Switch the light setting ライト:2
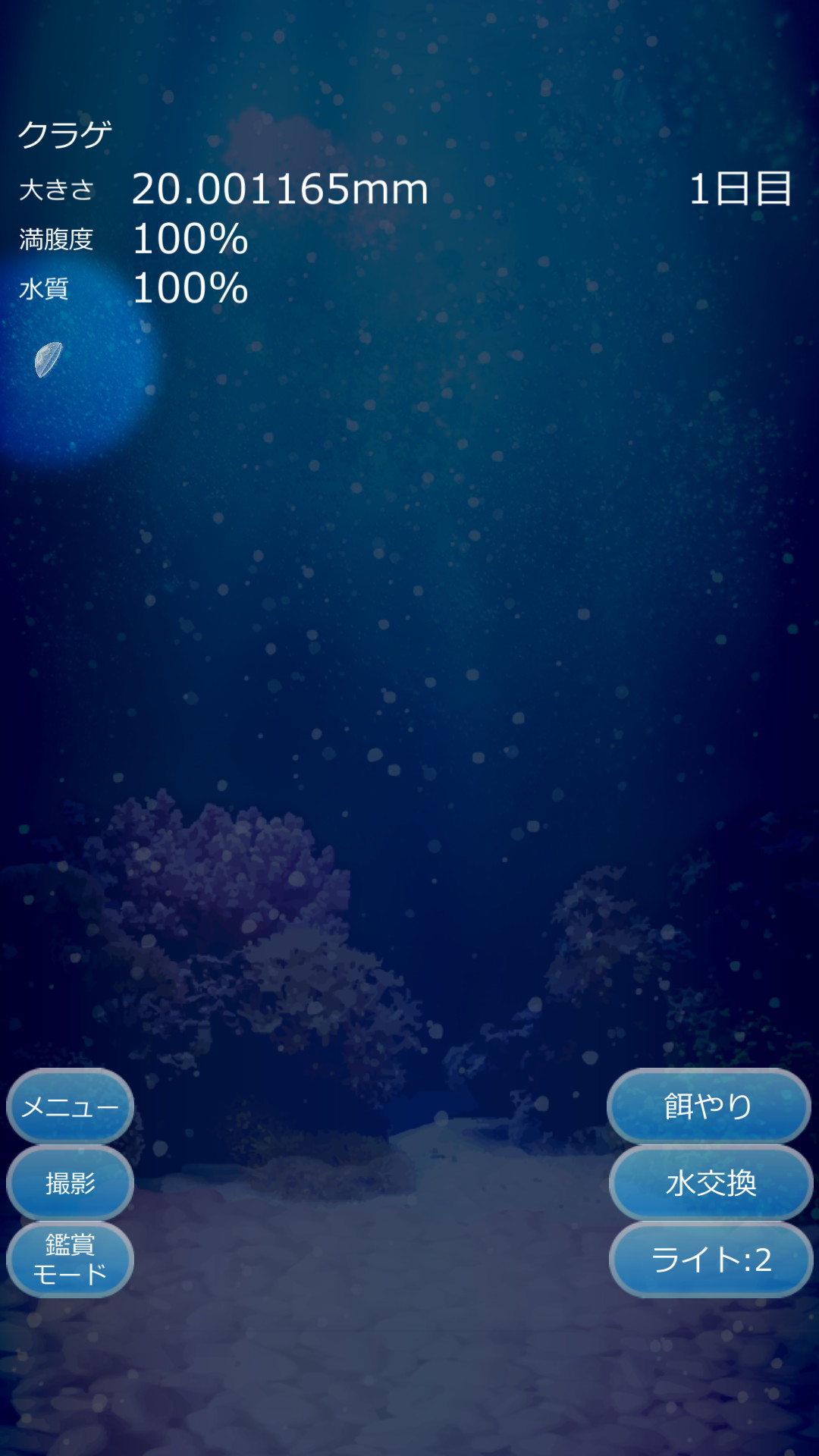The width and height of the screenshot is (819, 1456). [711, 1260]
